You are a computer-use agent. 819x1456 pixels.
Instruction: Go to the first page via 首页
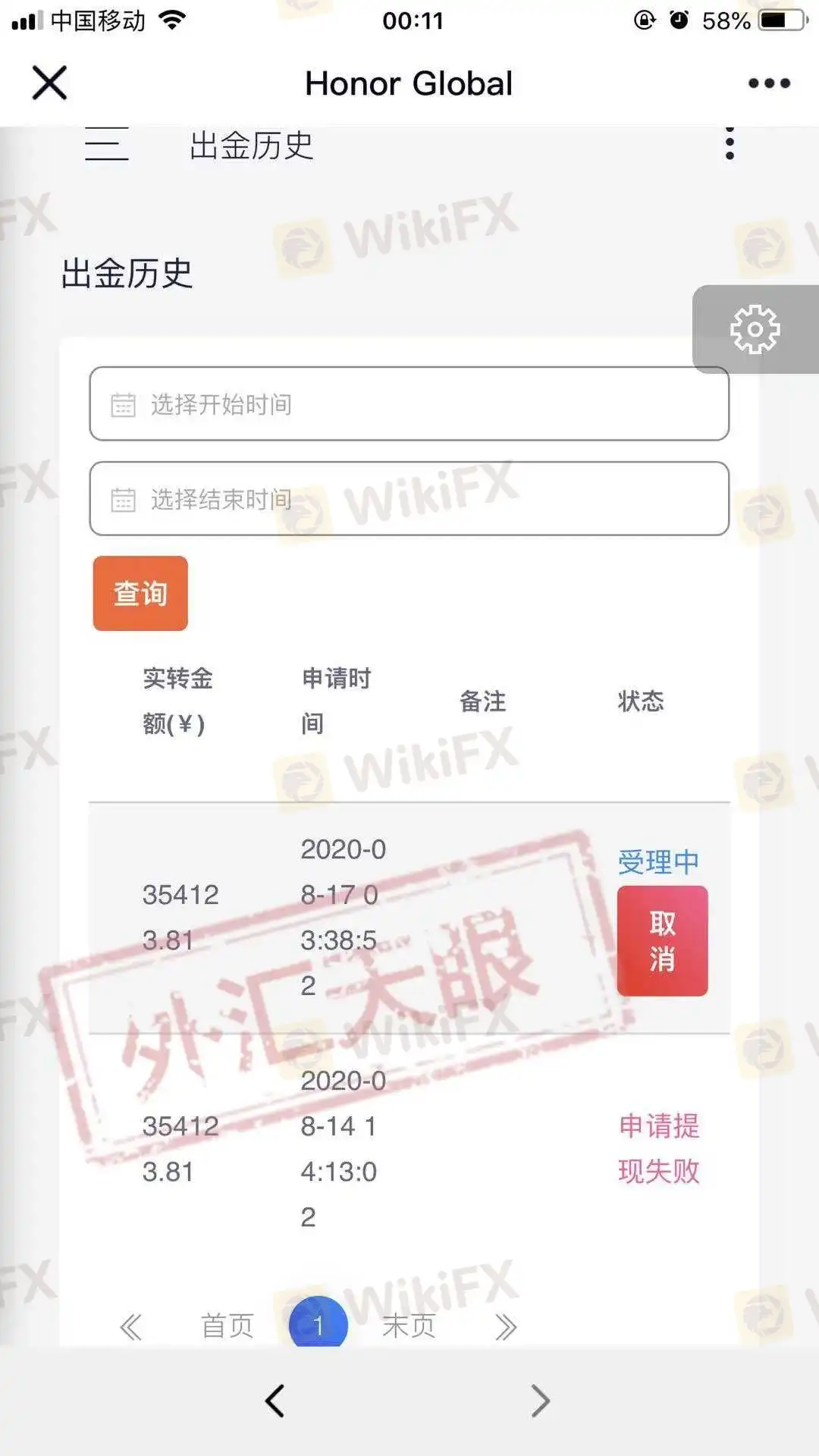[x=227, y=1326]
